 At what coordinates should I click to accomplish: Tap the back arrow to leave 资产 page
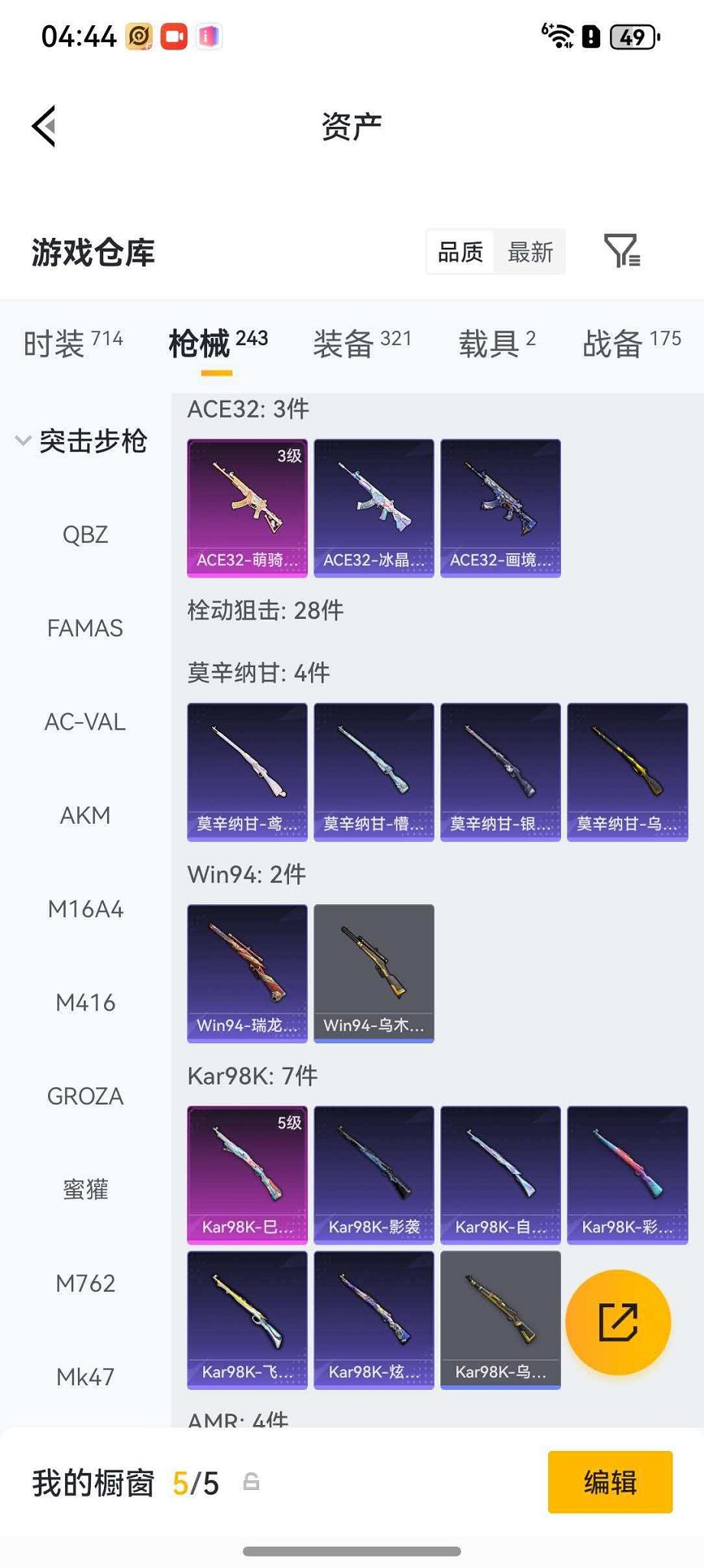44,125
